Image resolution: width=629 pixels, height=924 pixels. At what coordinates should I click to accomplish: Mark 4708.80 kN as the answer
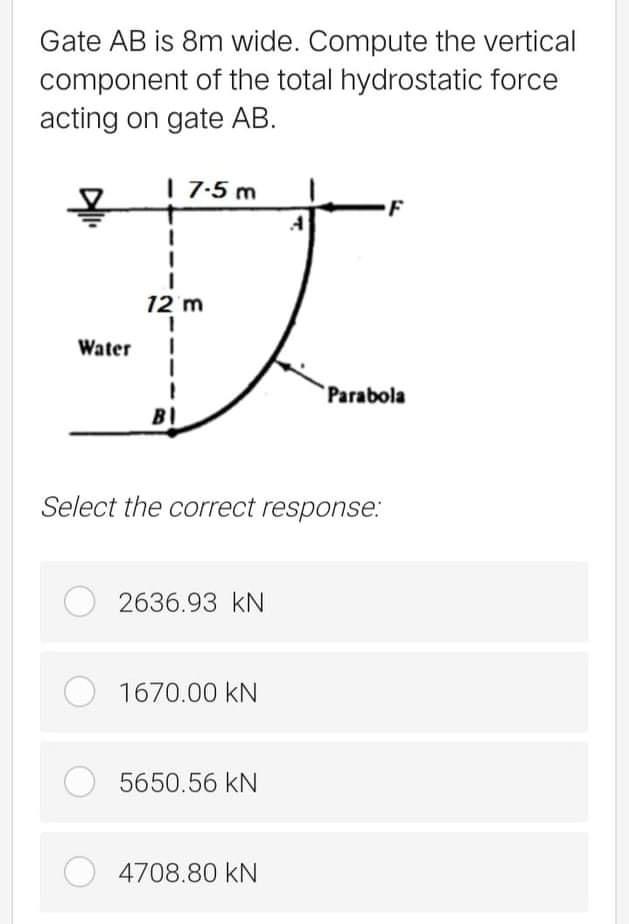pyautogui.click(x=80, y=872)
